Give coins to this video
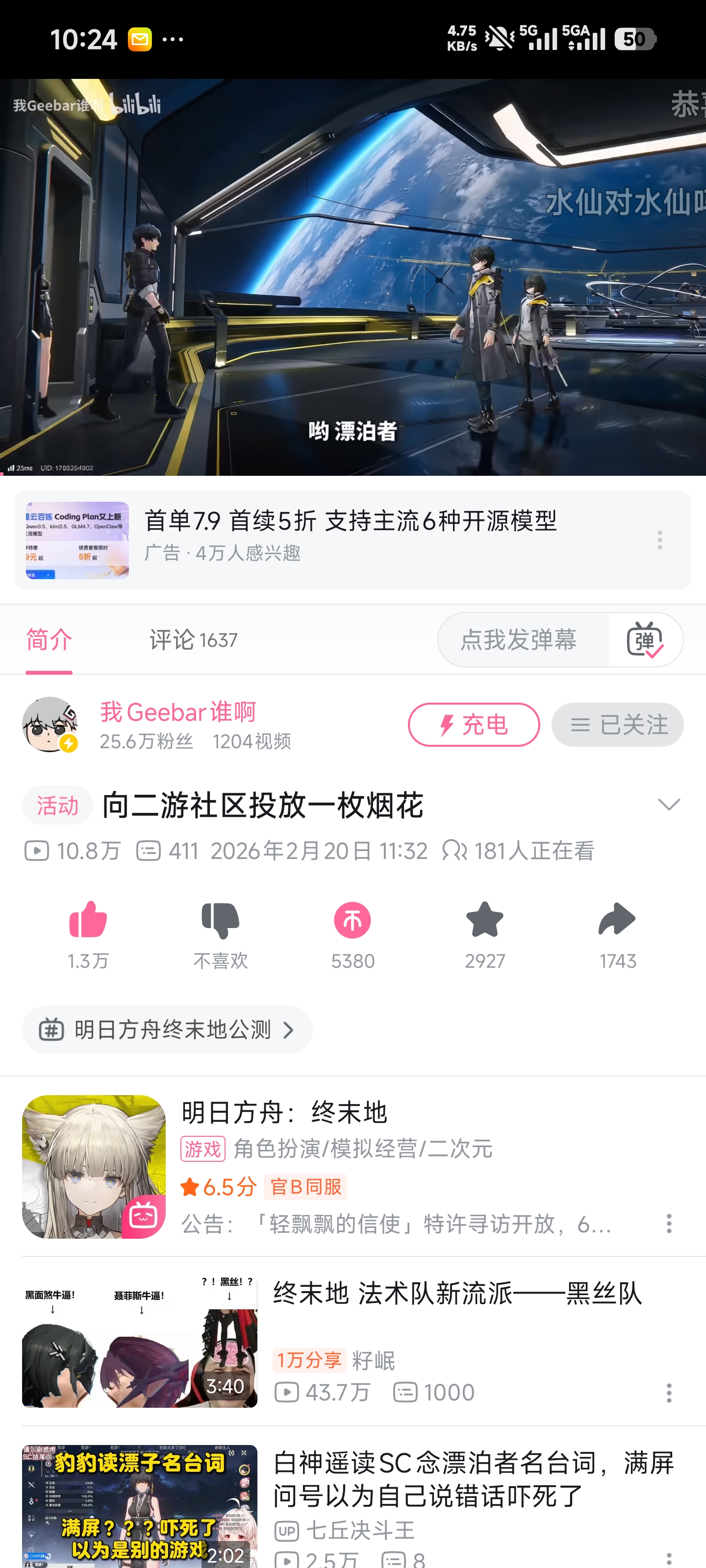706x1568 pixels. (353, 920)
